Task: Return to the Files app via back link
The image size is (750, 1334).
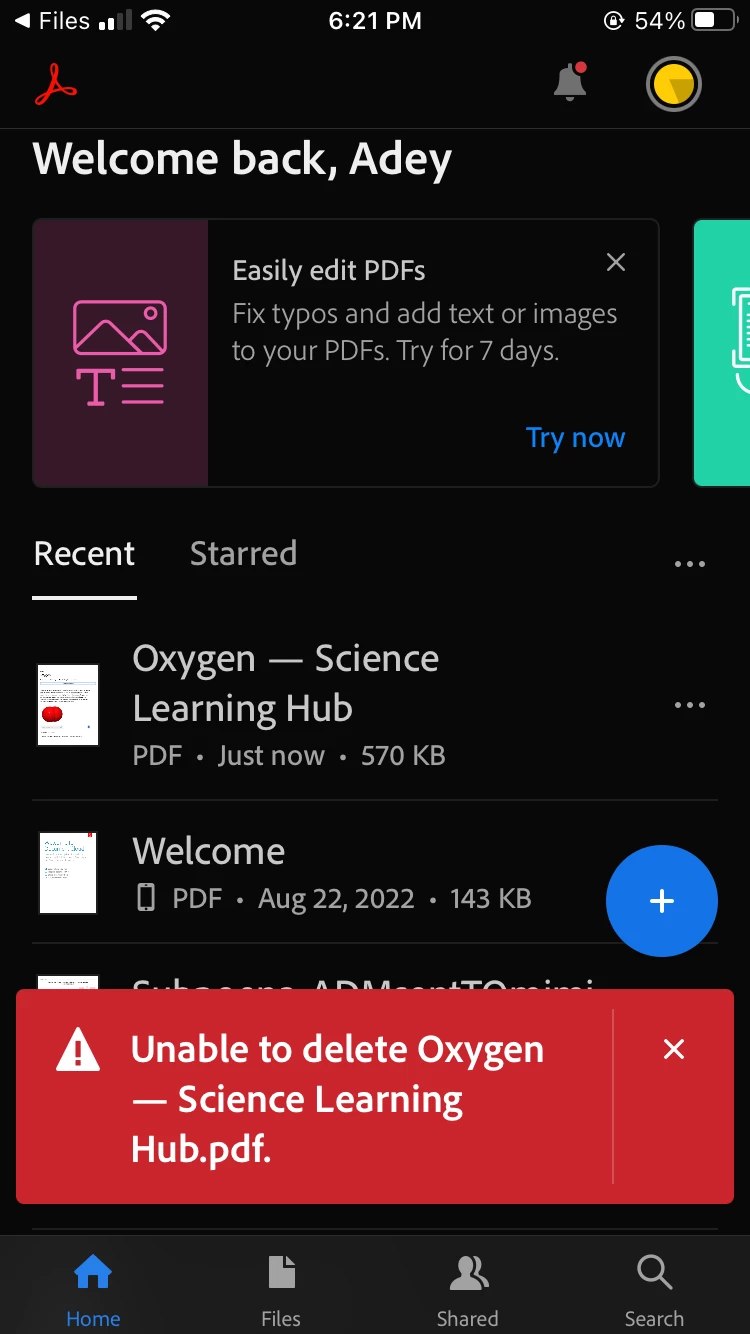Action: pos(52,21)
